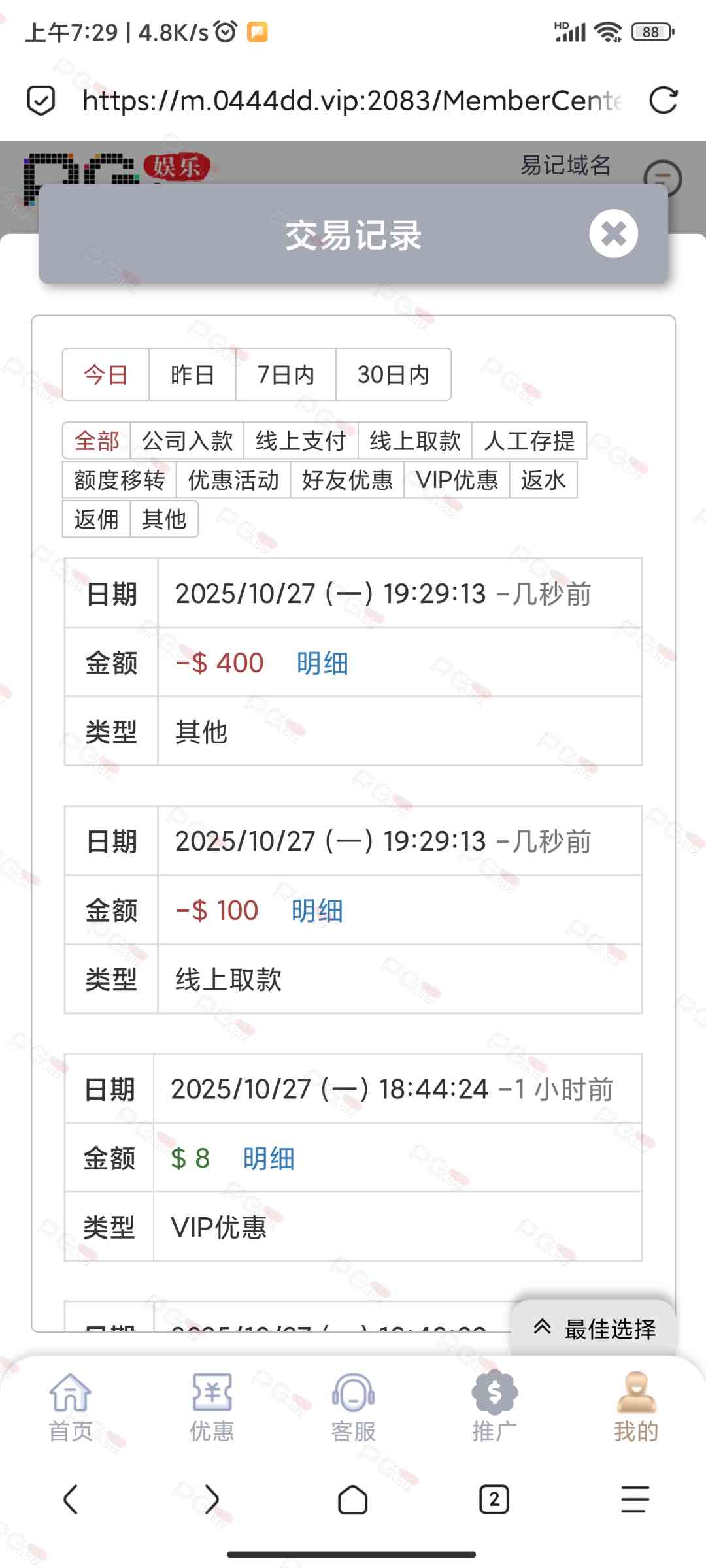Show 优惠活动 transactions
This screenshot has height=1568, width=706.
pos(233,480)
